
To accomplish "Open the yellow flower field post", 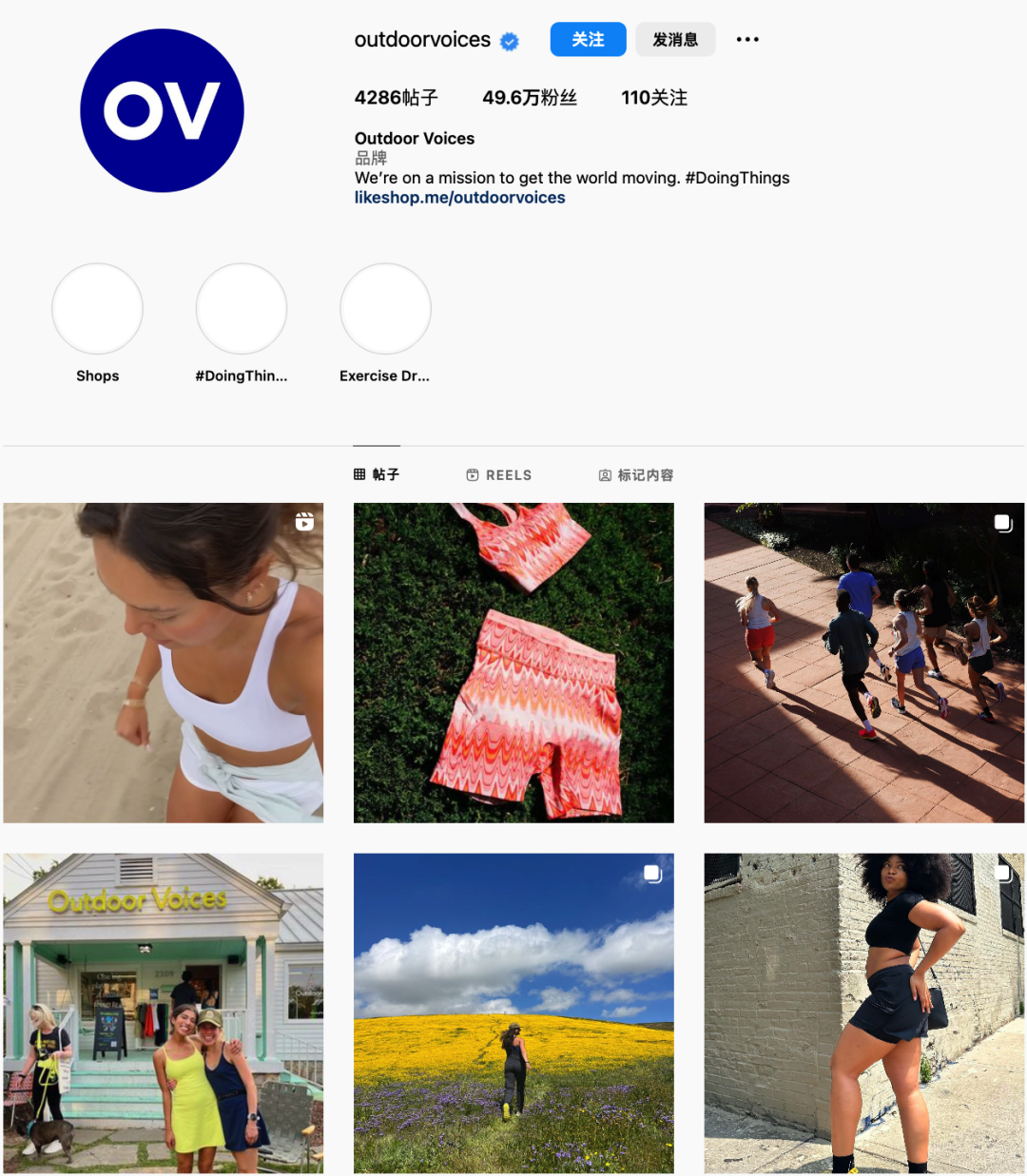I will tap(513, 1012).
